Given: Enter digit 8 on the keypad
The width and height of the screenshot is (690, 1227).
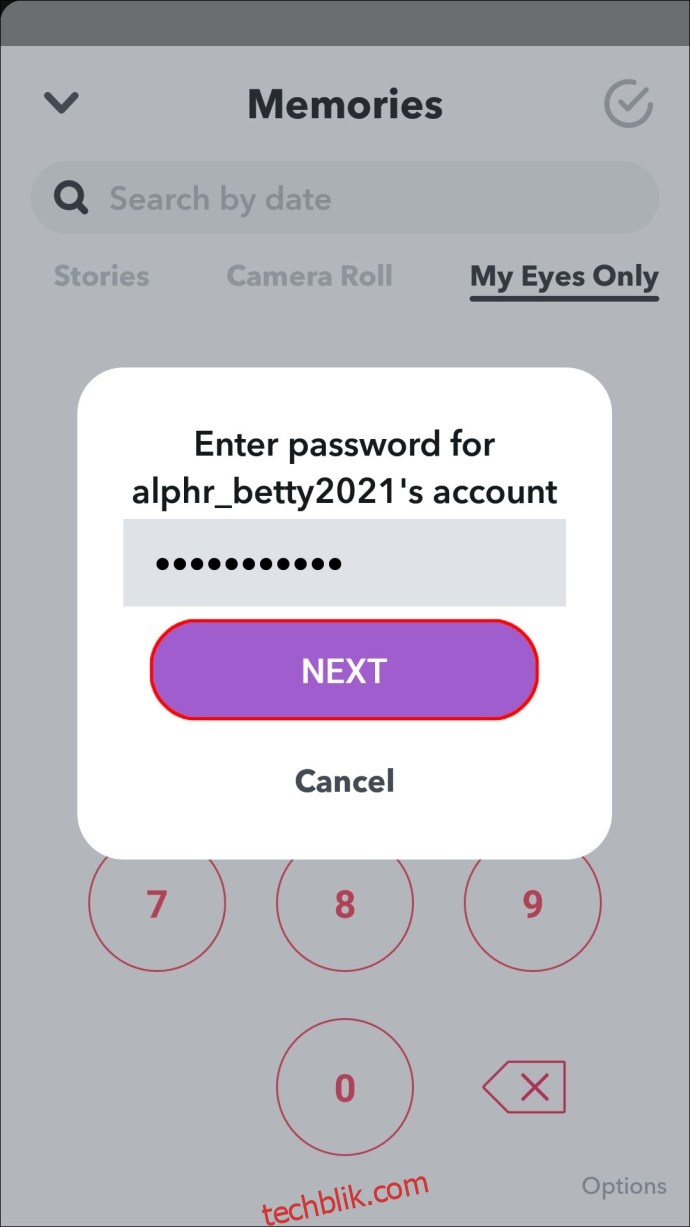Looking at the screenshot, I should coord(345,904).
